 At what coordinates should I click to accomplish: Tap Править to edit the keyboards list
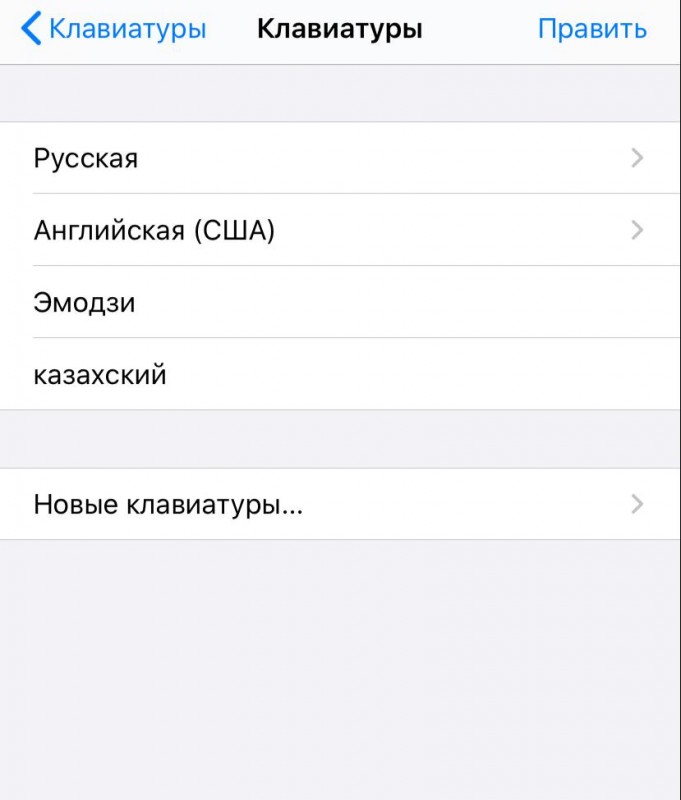(592, 29)
